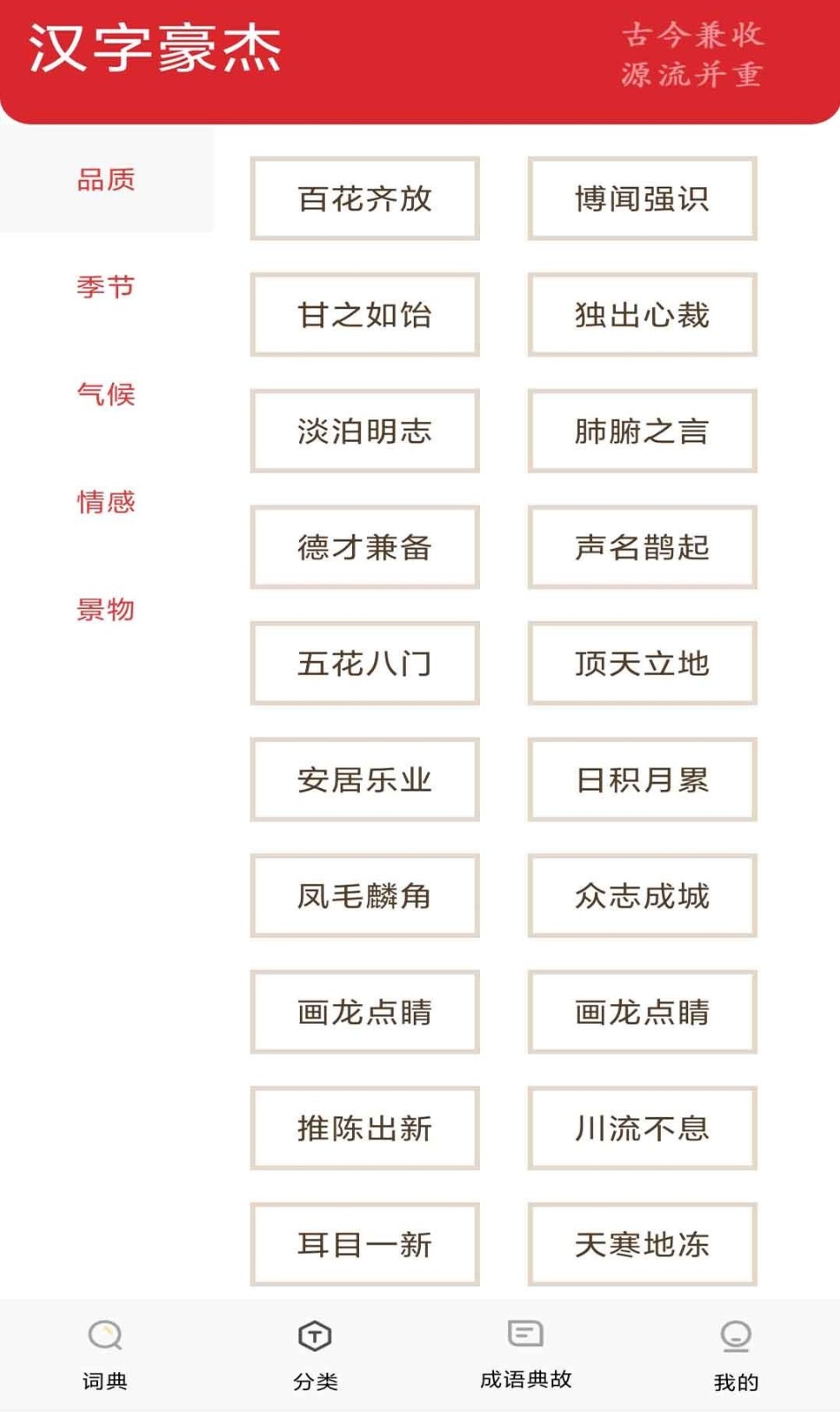Viewport: 840px width, 1412px height.
Task: Open the idiom 百花齐放
Action: point(364,199)
